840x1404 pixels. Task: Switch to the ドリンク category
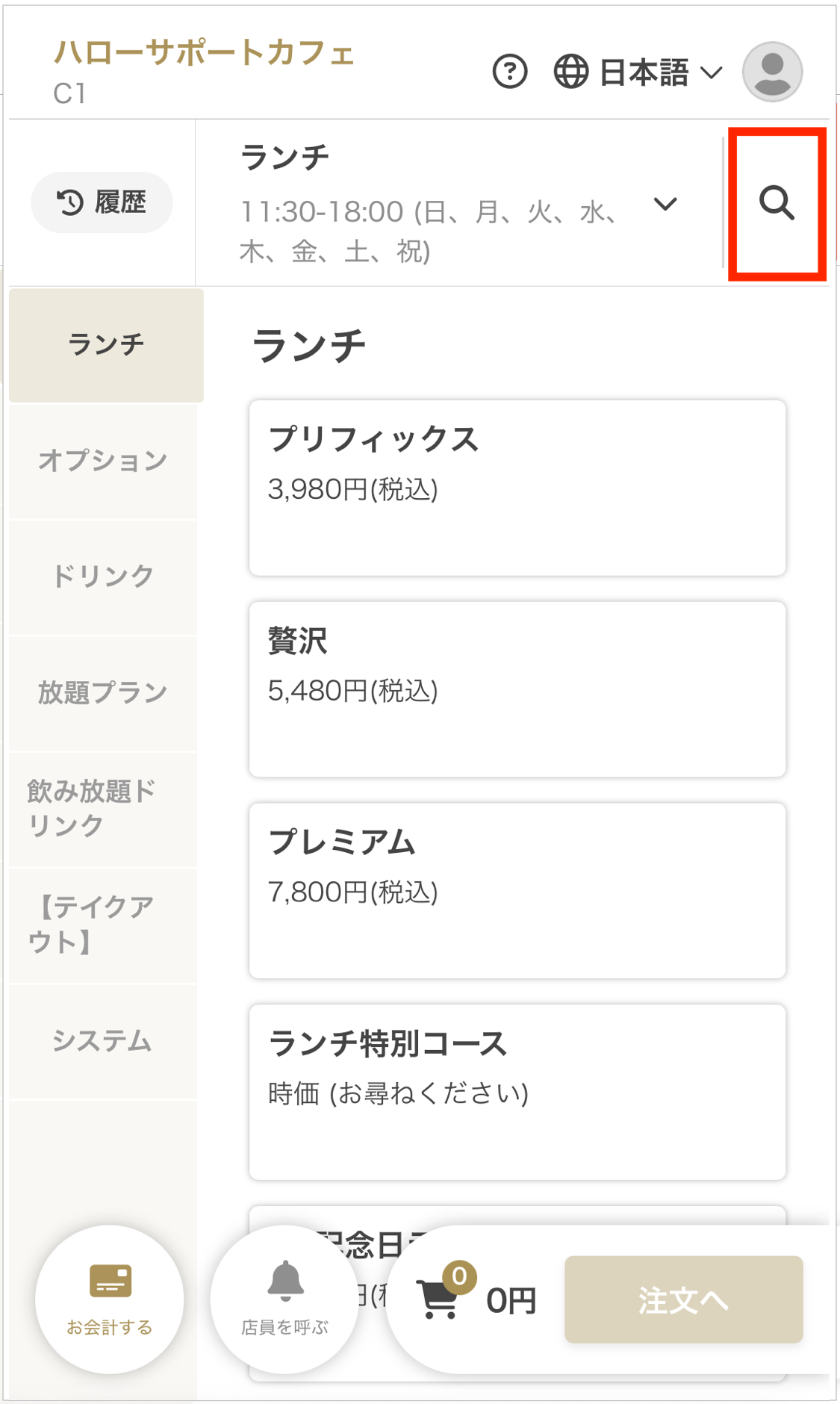pos(103,577)
